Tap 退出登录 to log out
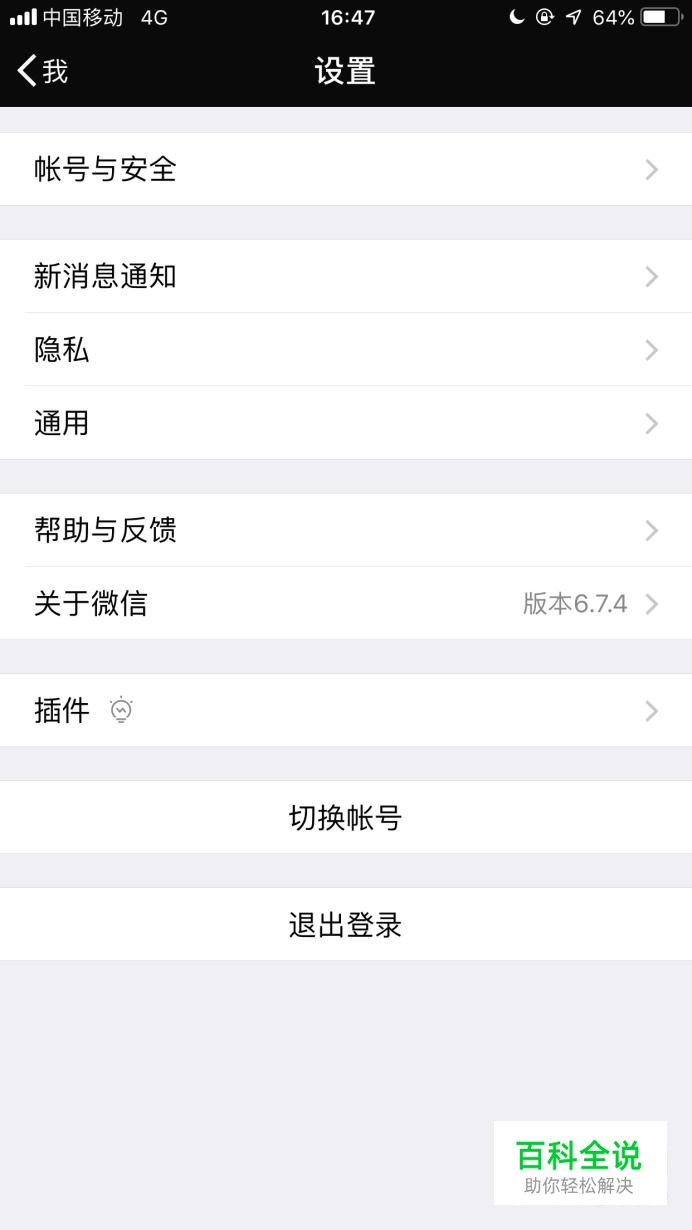This screenshot has width=692, height=1230. pyautogui.click(x=346, y=925)
